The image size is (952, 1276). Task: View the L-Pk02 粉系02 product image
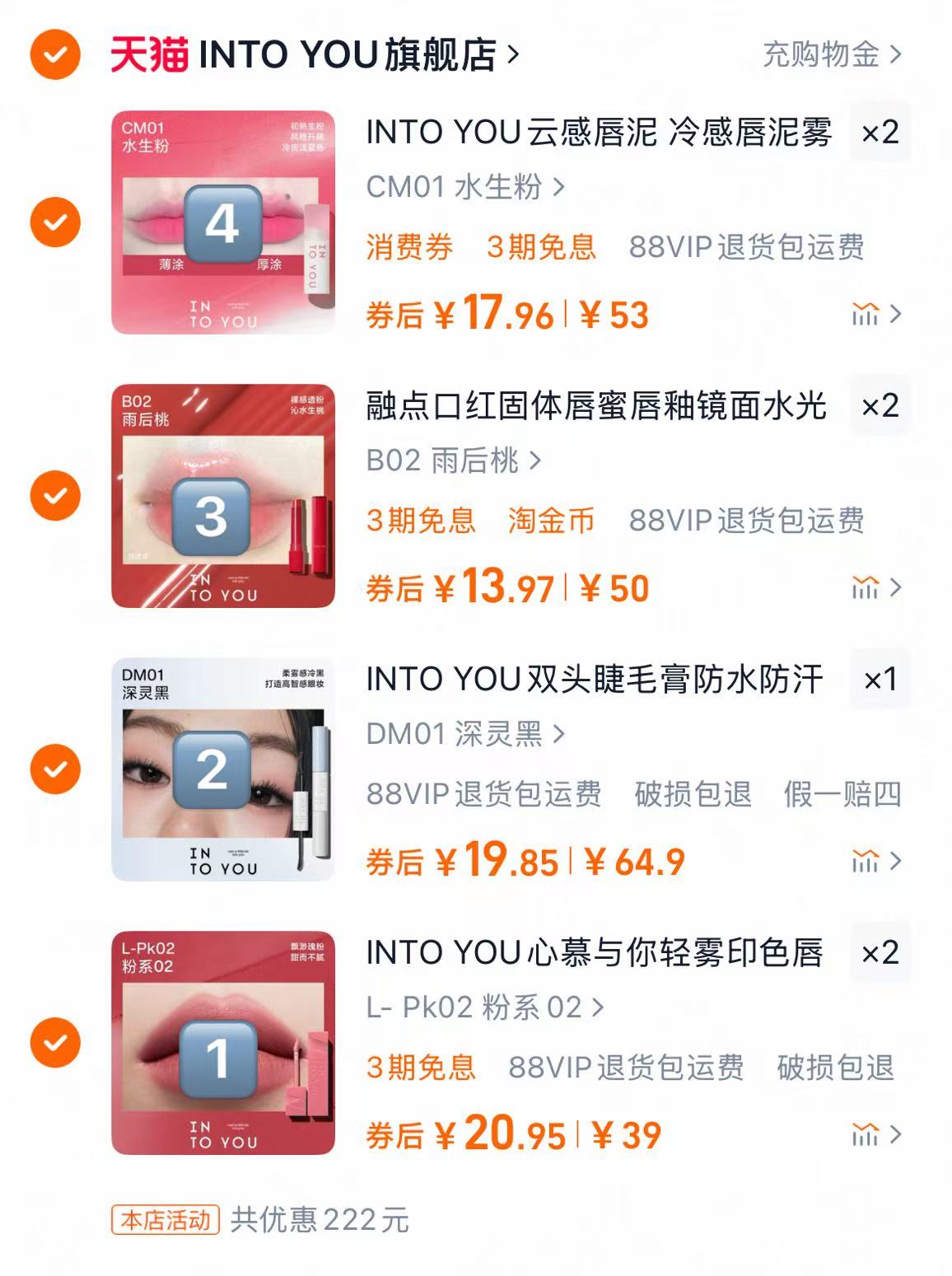223,1043
